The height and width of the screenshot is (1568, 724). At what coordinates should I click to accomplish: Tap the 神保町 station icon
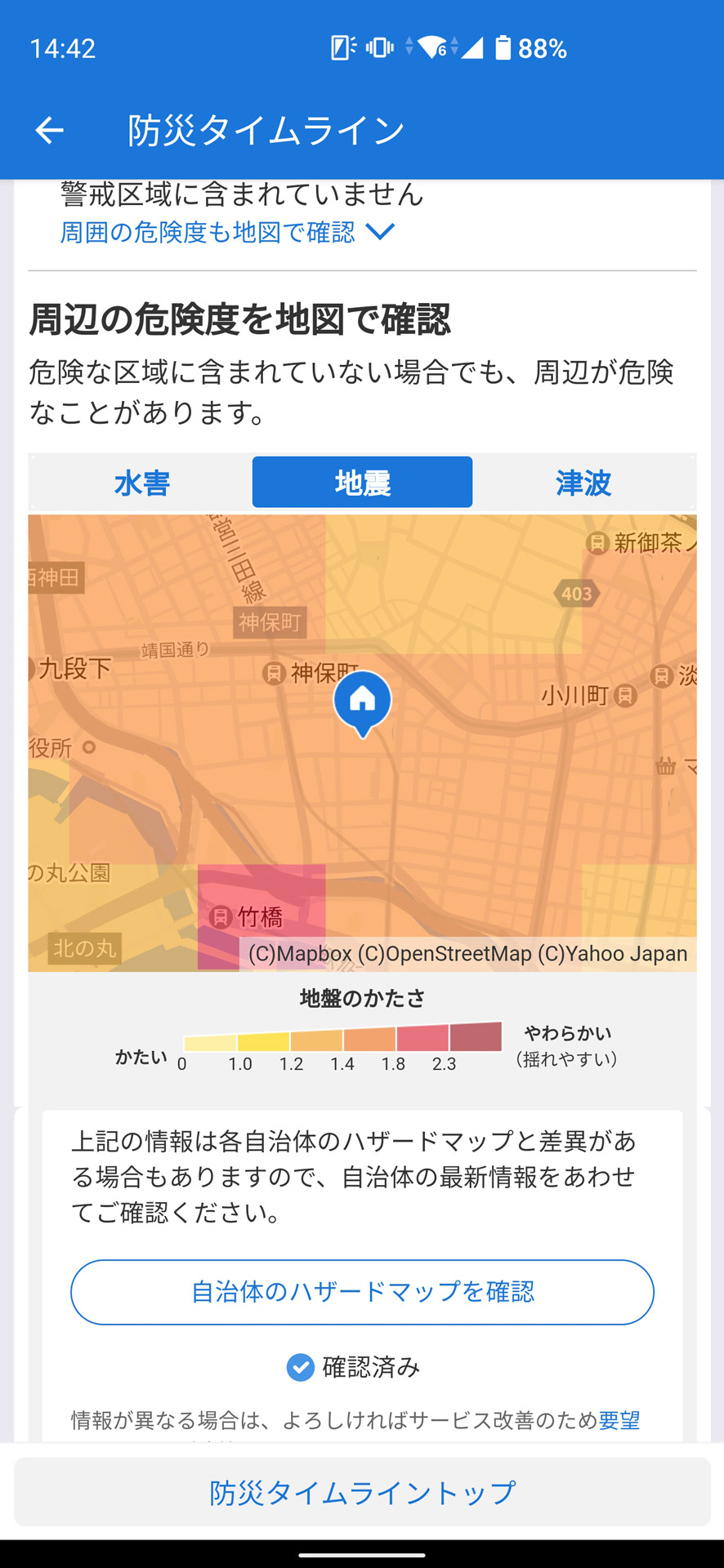273,675
